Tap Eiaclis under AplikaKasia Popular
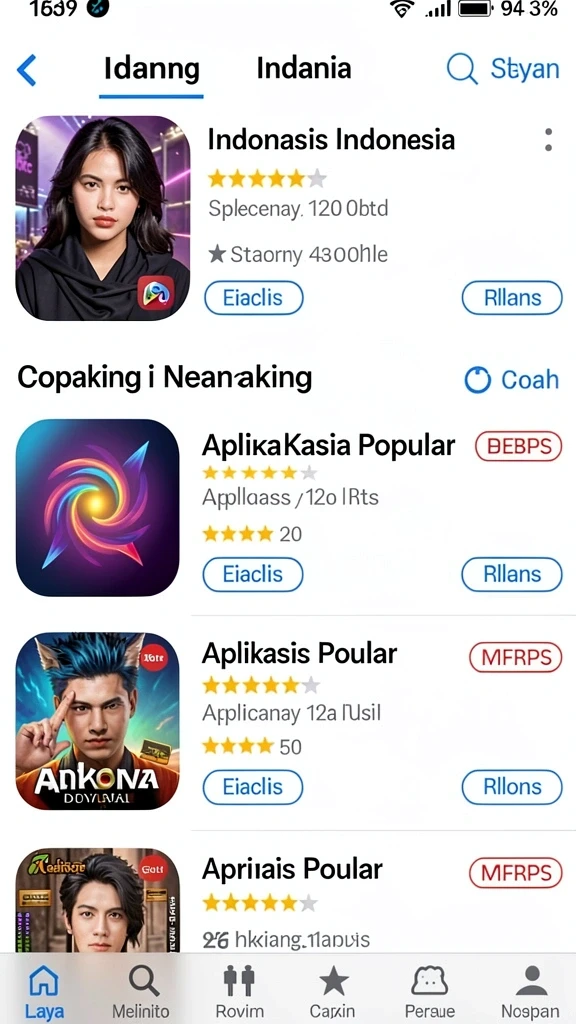576x1024 pixels. click(x=253, y=575)
